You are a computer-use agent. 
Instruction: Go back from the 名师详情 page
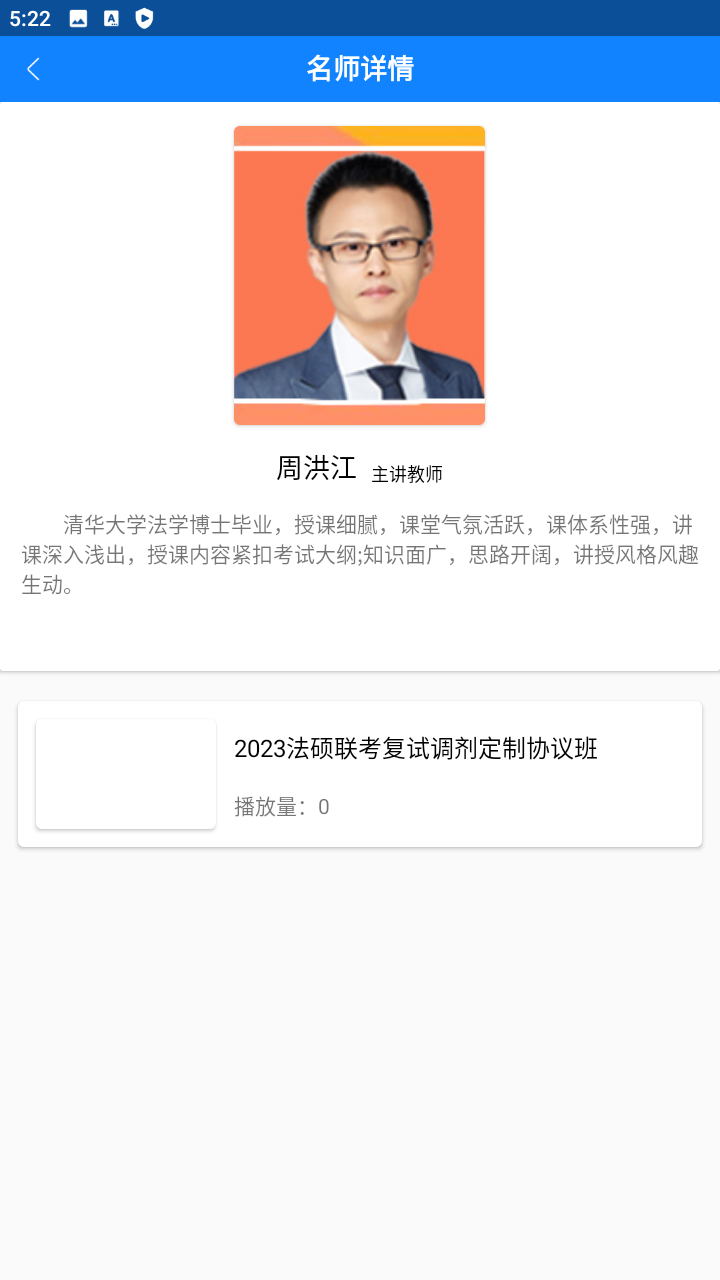33,69
